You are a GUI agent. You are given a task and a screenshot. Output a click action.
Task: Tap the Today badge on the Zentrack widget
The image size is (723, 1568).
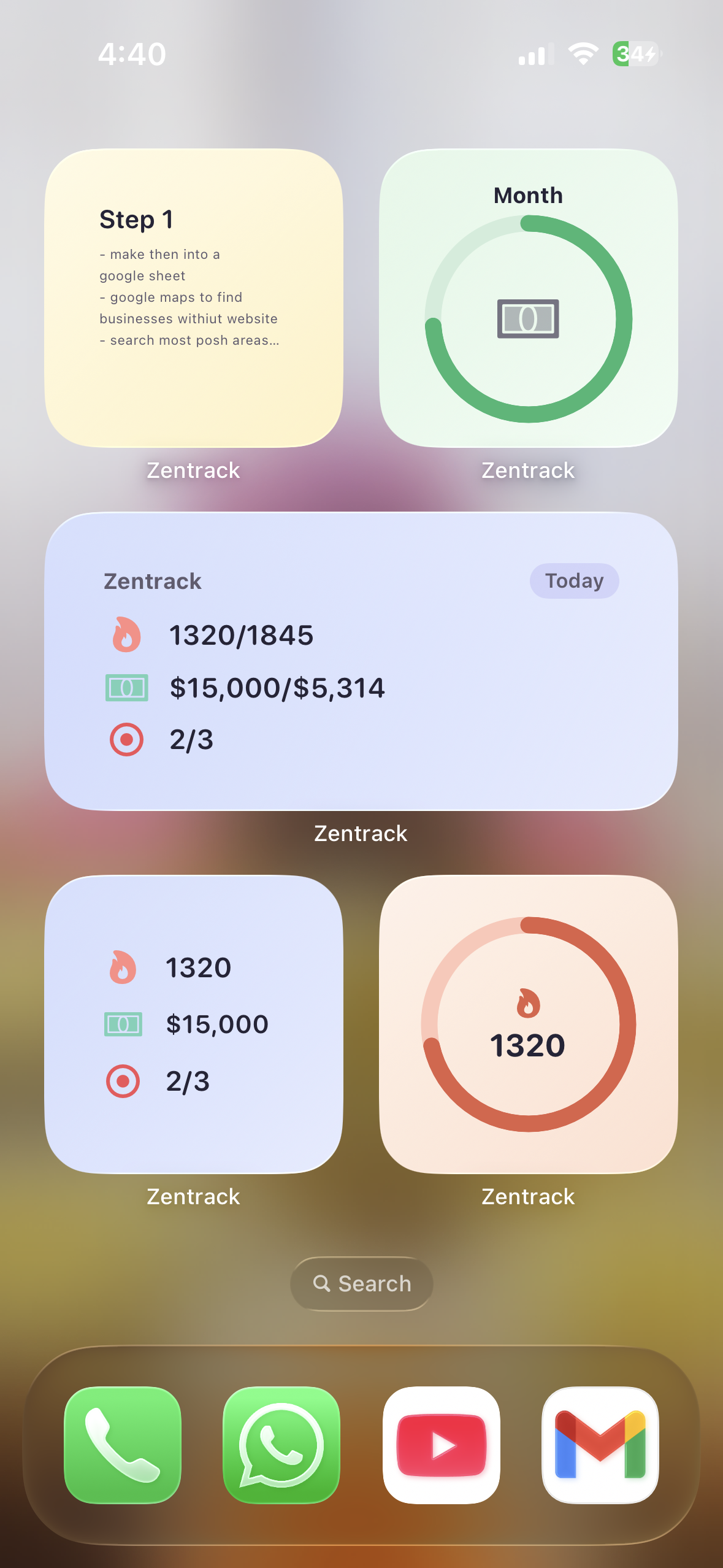(x=574, y=581)
